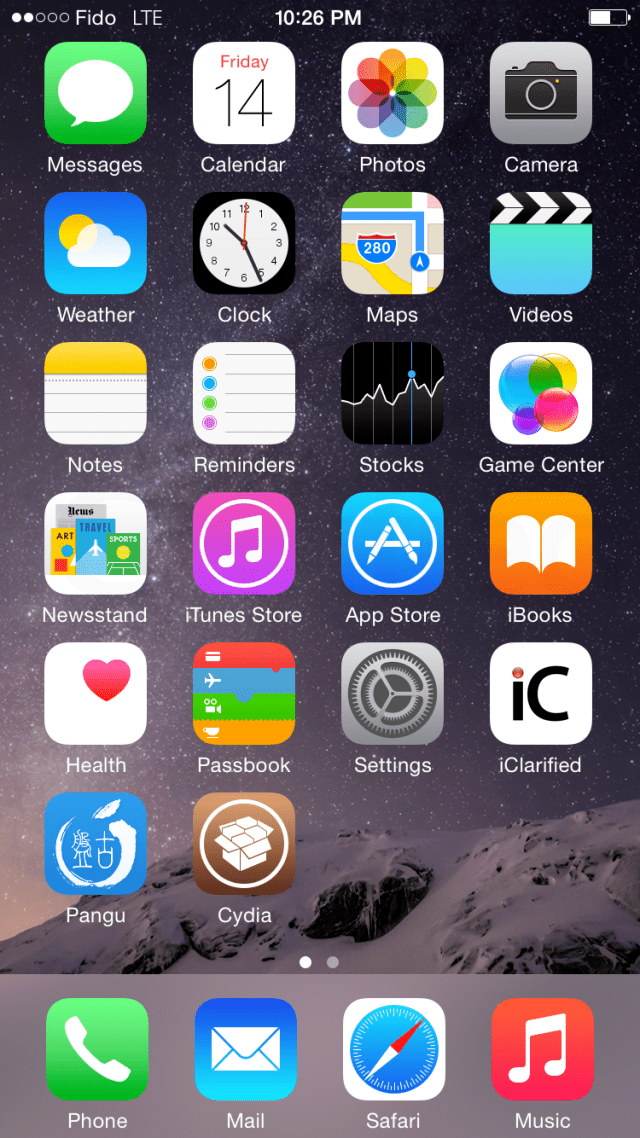Image resolution: width=640 pixels, height=1138 pixels.
Task: Check the Weather app
Action: point(95,243)
